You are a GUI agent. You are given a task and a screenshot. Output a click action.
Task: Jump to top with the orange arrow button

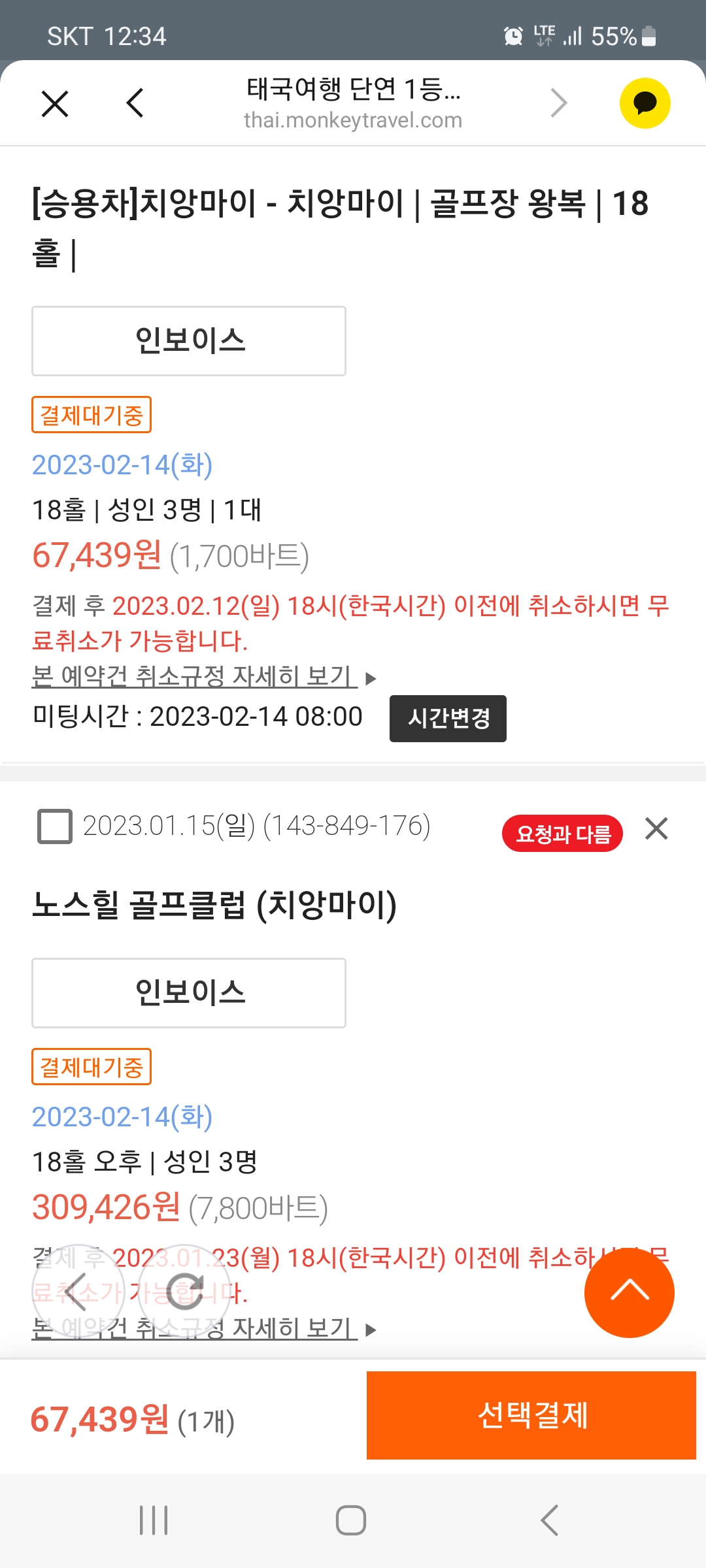pyautogui.click(x=629, y=1292)
